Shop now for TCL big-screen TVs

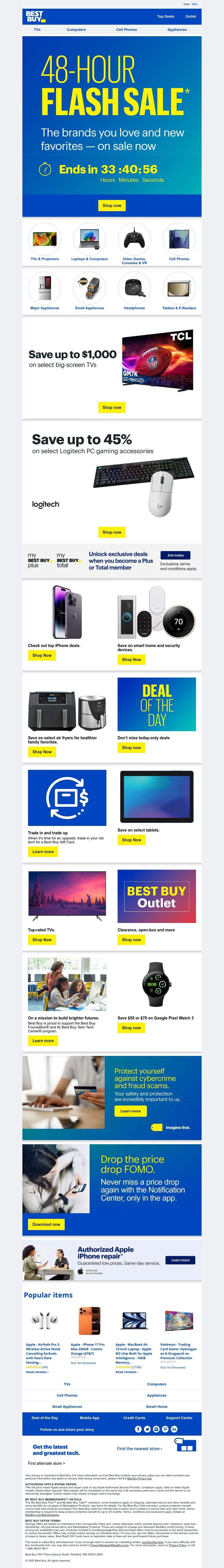[112, 407]
